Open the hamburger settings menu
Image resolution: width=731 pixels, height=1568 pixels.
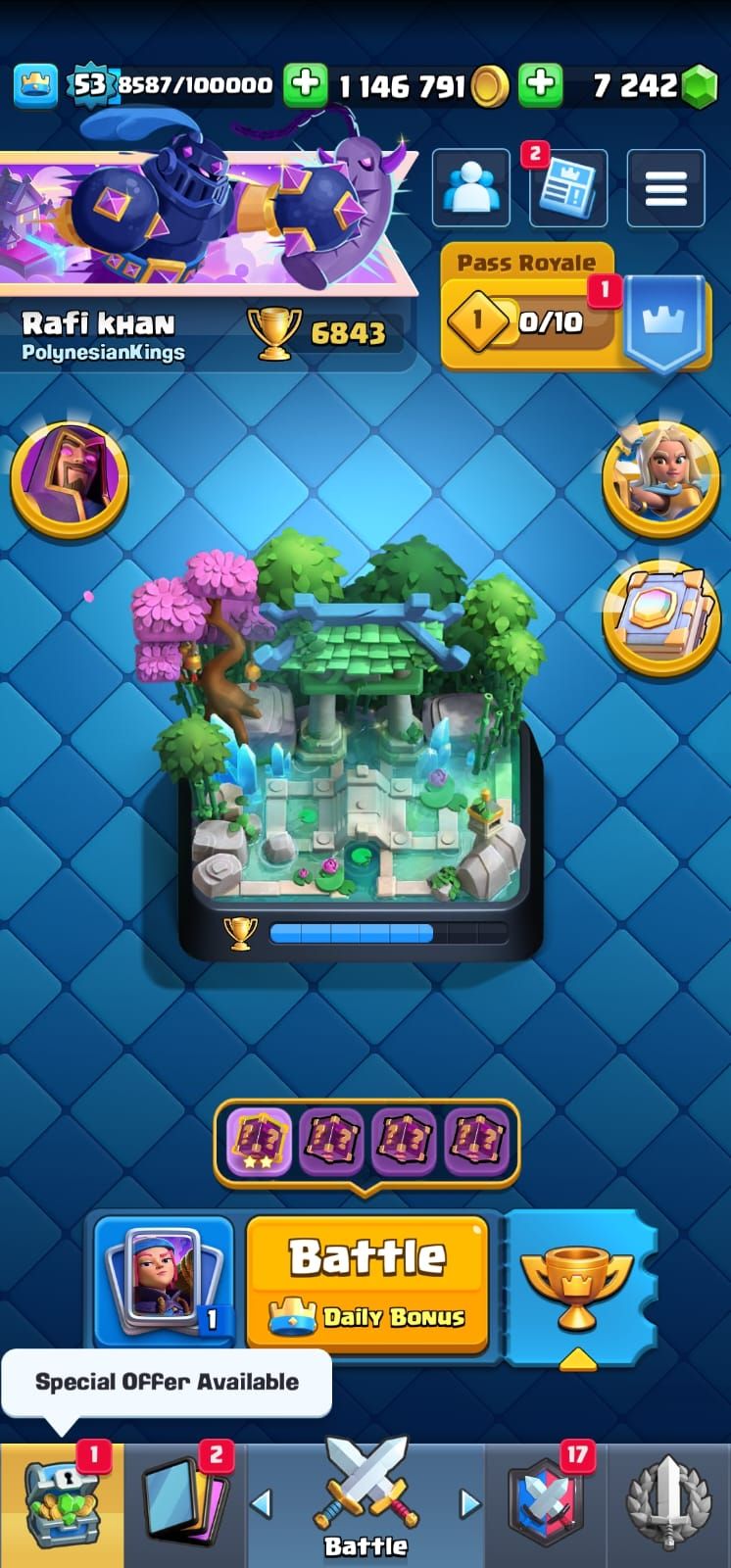(665, 187)
